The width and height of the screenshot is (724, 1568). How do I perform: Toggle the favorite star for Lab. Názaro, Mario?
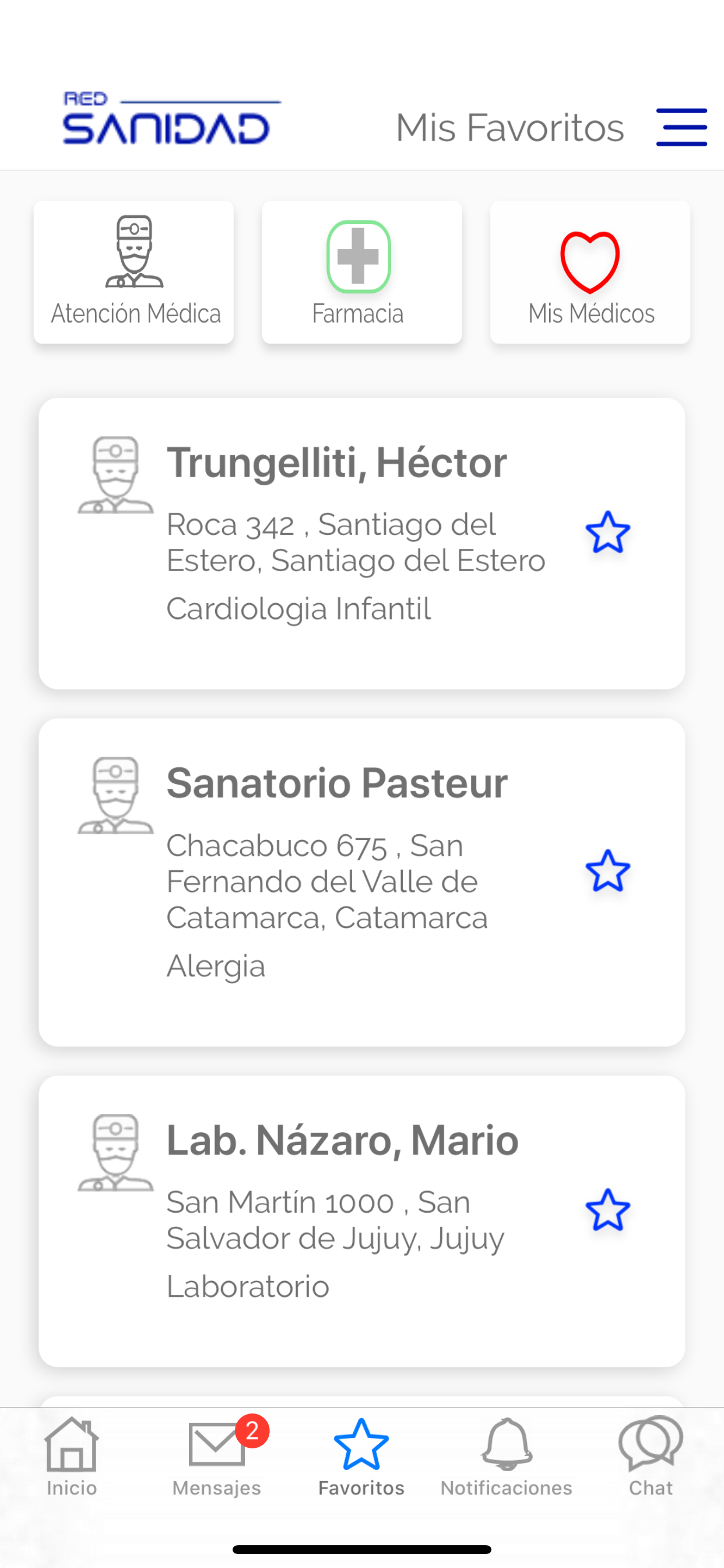point(607,1210)
